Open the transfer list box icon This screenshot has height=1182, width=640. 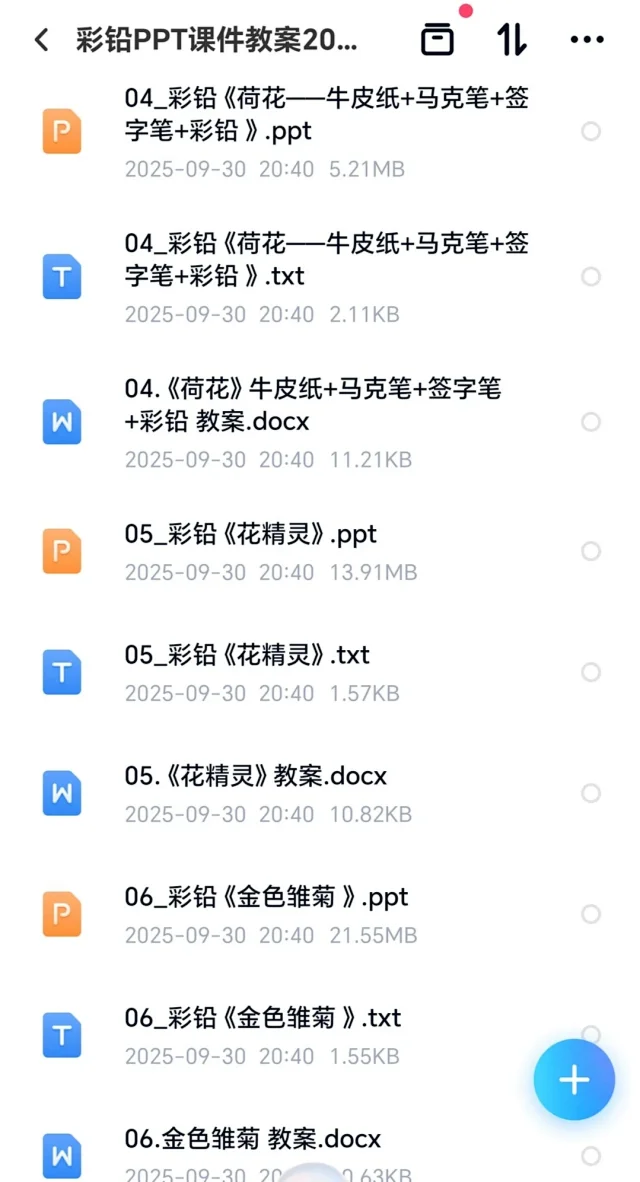click(437, 40)
